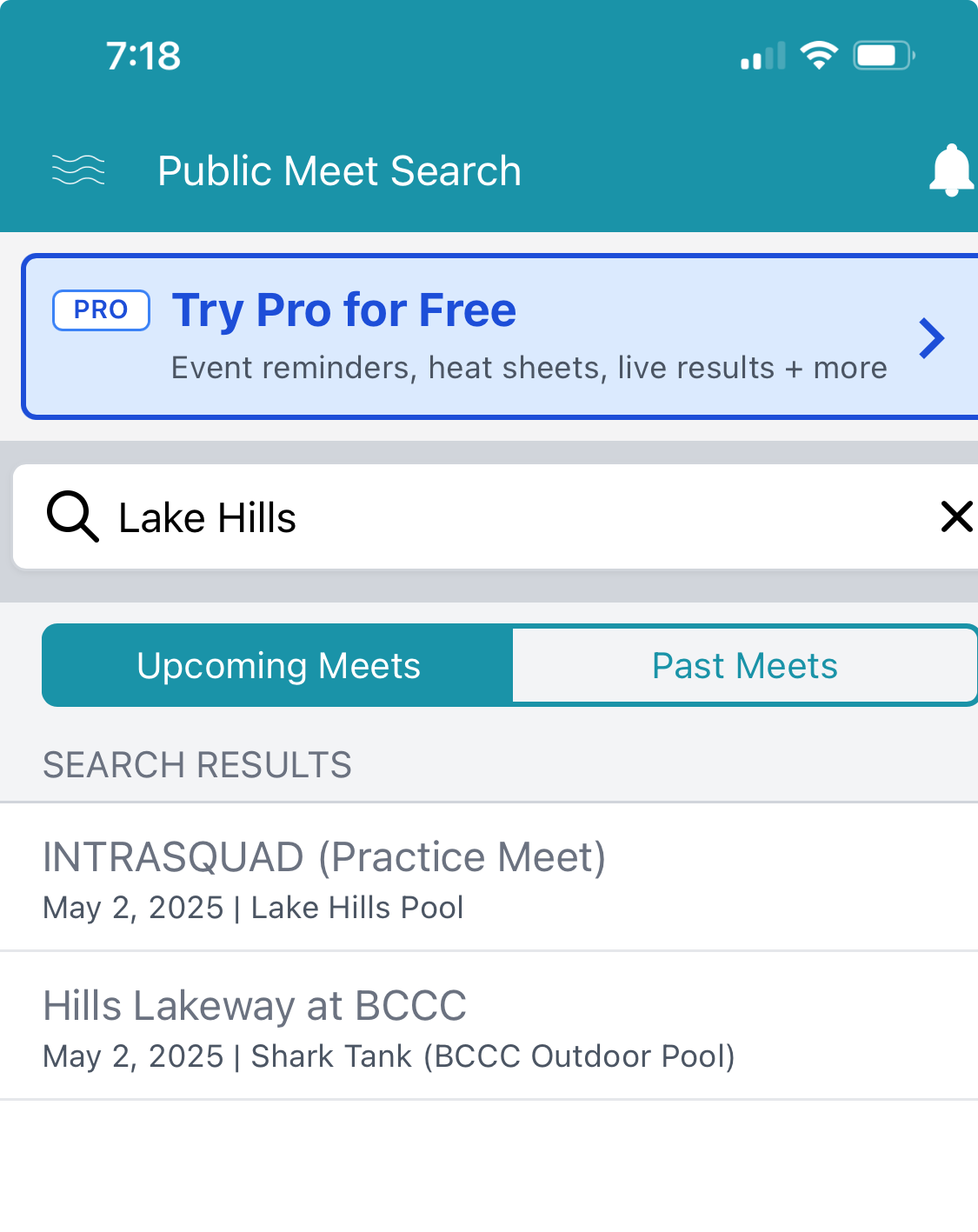Viewport: 978px width, 1232px height.
Task: Open the notifications bell
Action: (951, 170)
